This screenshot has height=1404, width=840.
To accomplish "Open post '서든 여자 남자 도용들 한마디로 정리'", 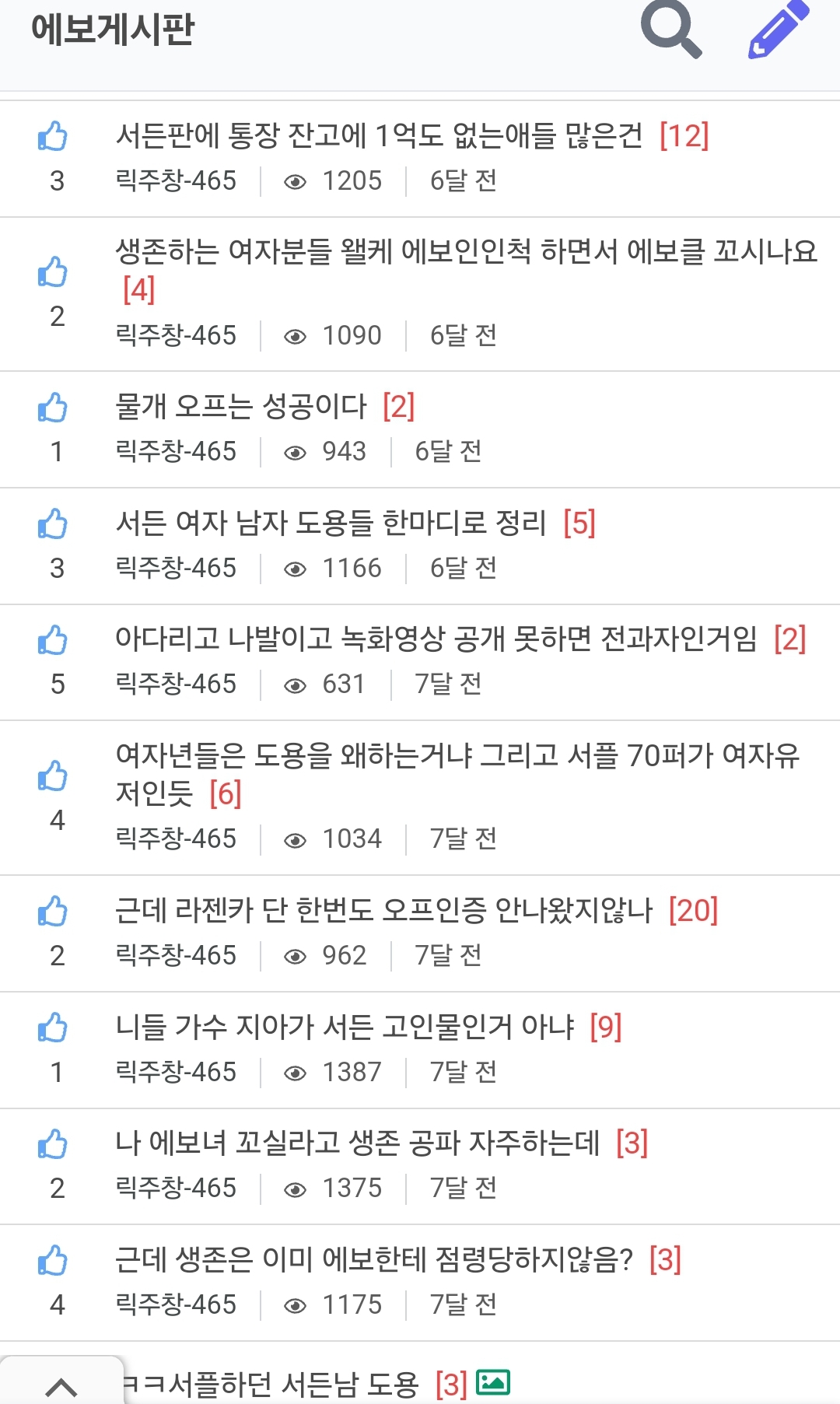I will coord(331,523).
